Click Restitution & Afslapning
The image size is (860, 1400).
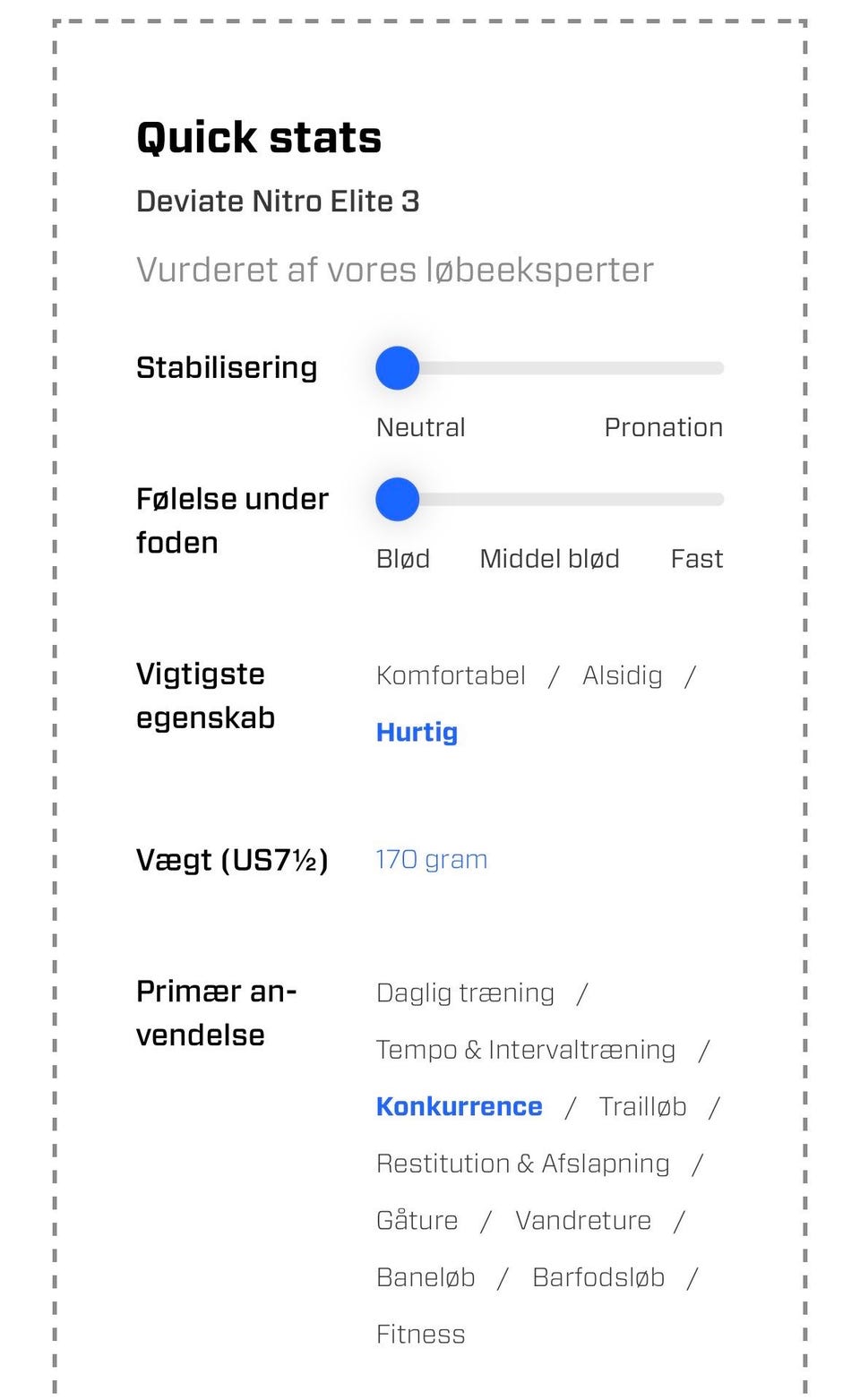[x=523, y=1164]
